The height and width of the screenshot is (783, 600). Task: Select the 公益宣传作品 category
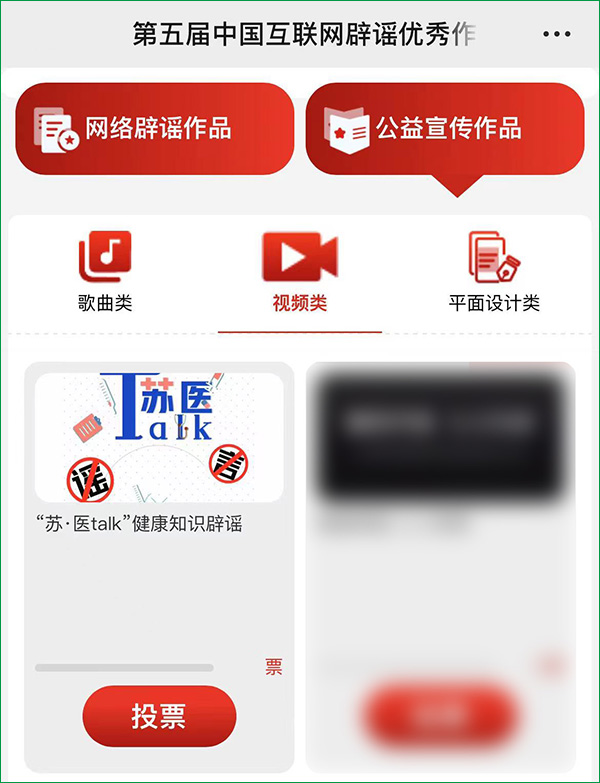coord(444,129)
